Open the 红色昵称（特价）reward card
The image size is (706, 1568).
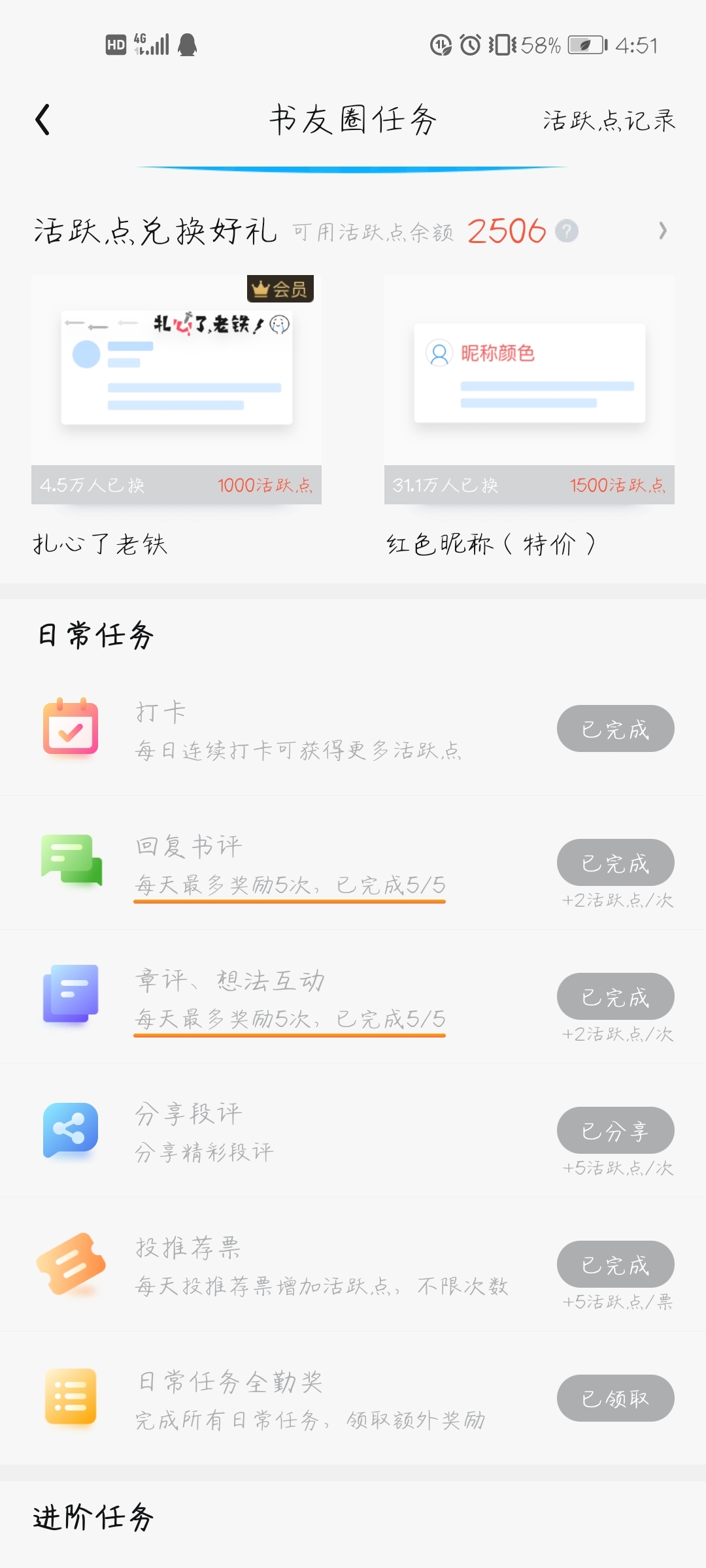(x=529, y=390)
